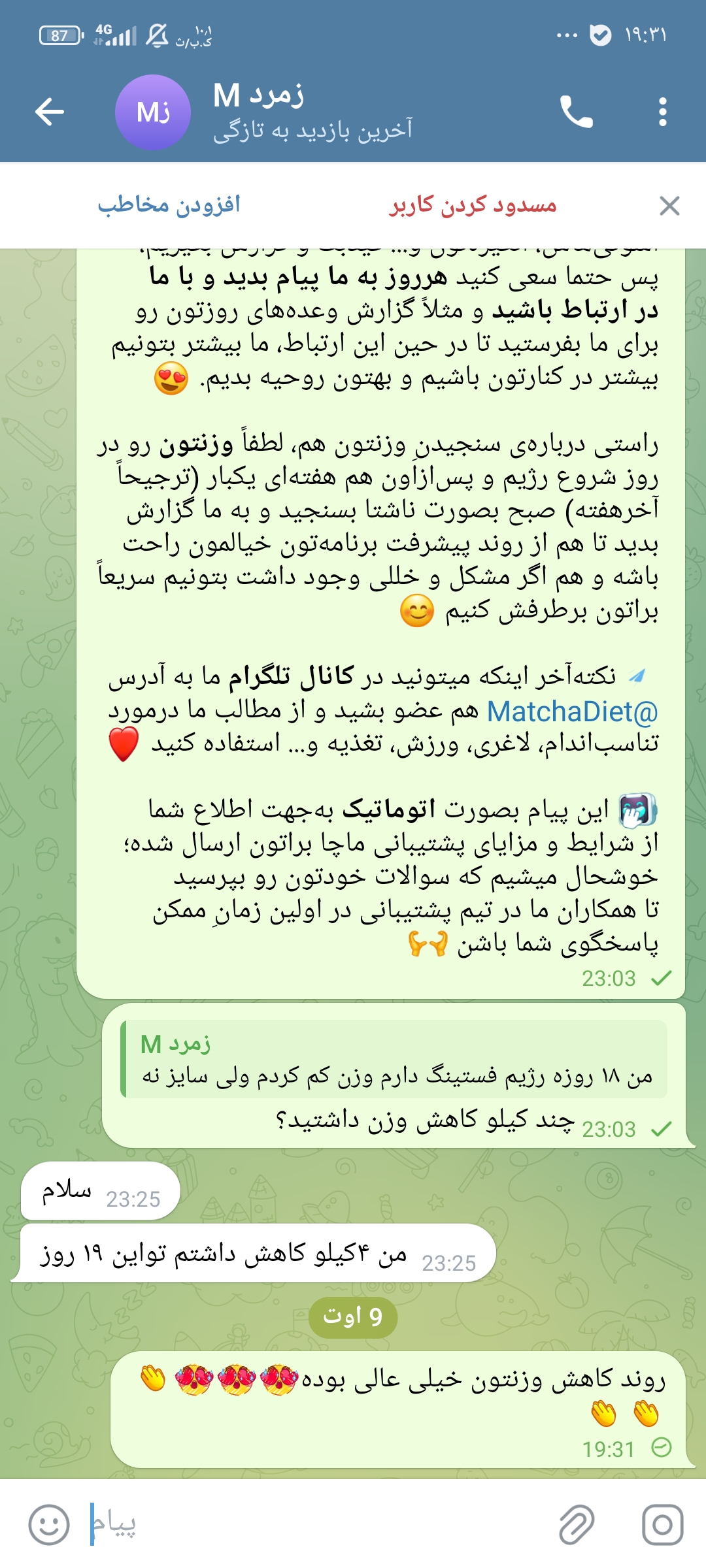
Task: Dismiss the add contact banner
Action: (669, 206)
